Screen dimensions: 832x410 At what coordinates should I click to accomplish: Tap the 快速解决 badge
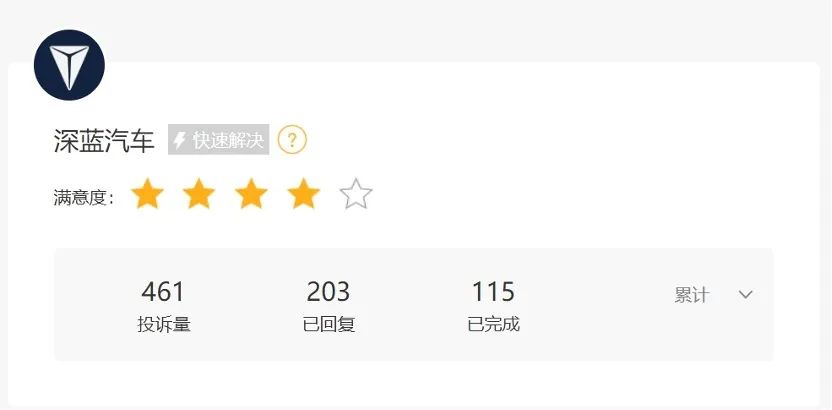pyautogui.click(x=219, y=139)
